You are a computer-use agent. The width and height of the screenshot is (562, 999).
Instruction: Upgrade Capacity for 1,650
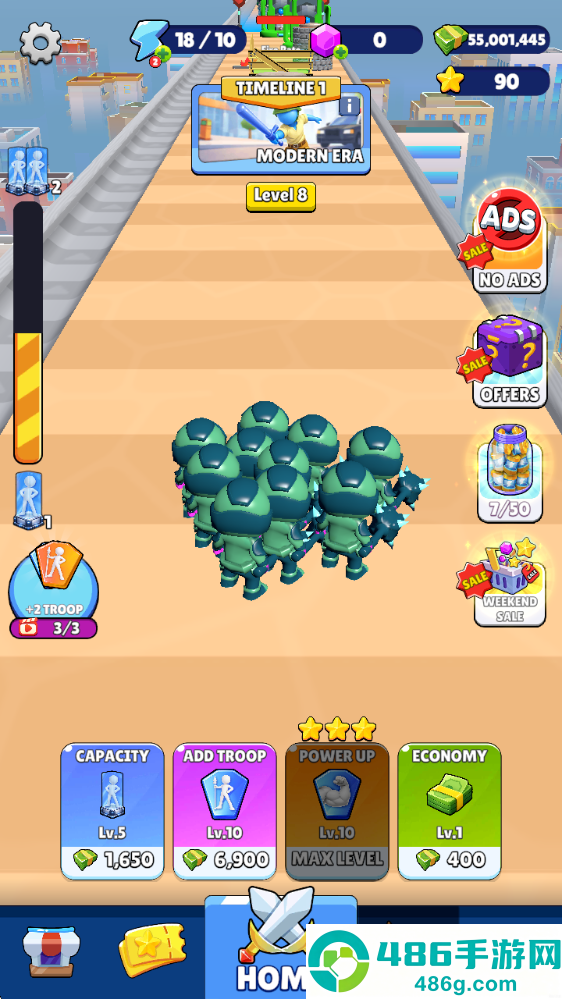click(112, 812)
